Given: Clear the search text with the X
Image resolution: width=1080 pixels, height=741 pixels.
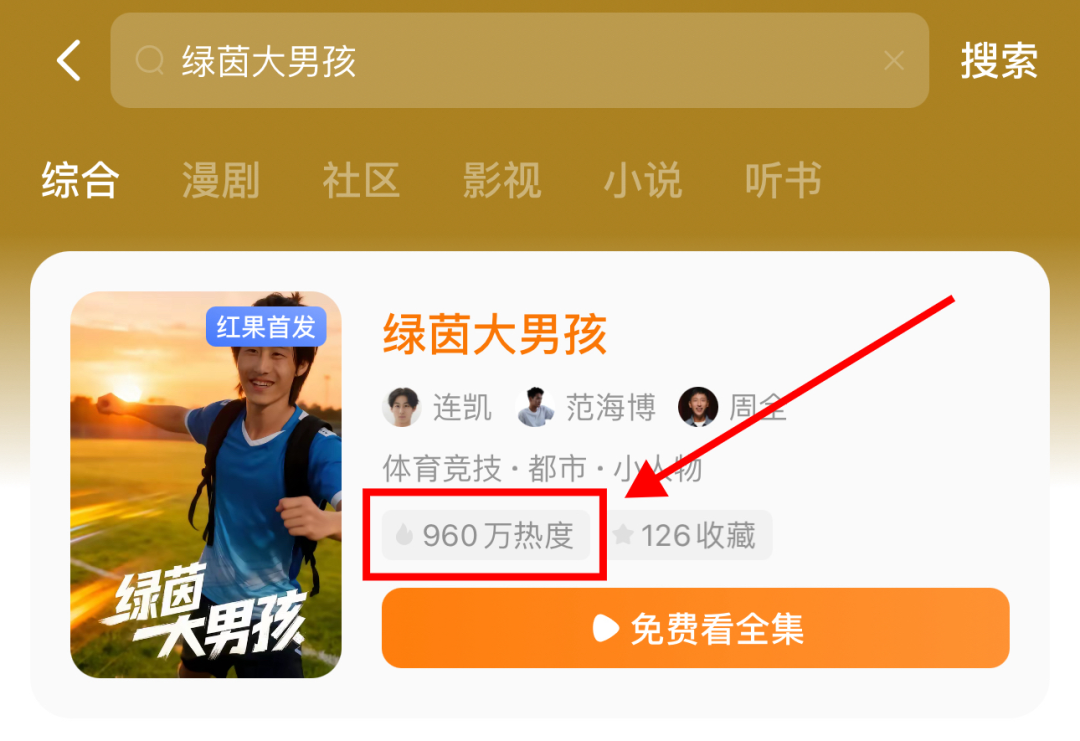Looking at the screenshot, I should 893,61.
